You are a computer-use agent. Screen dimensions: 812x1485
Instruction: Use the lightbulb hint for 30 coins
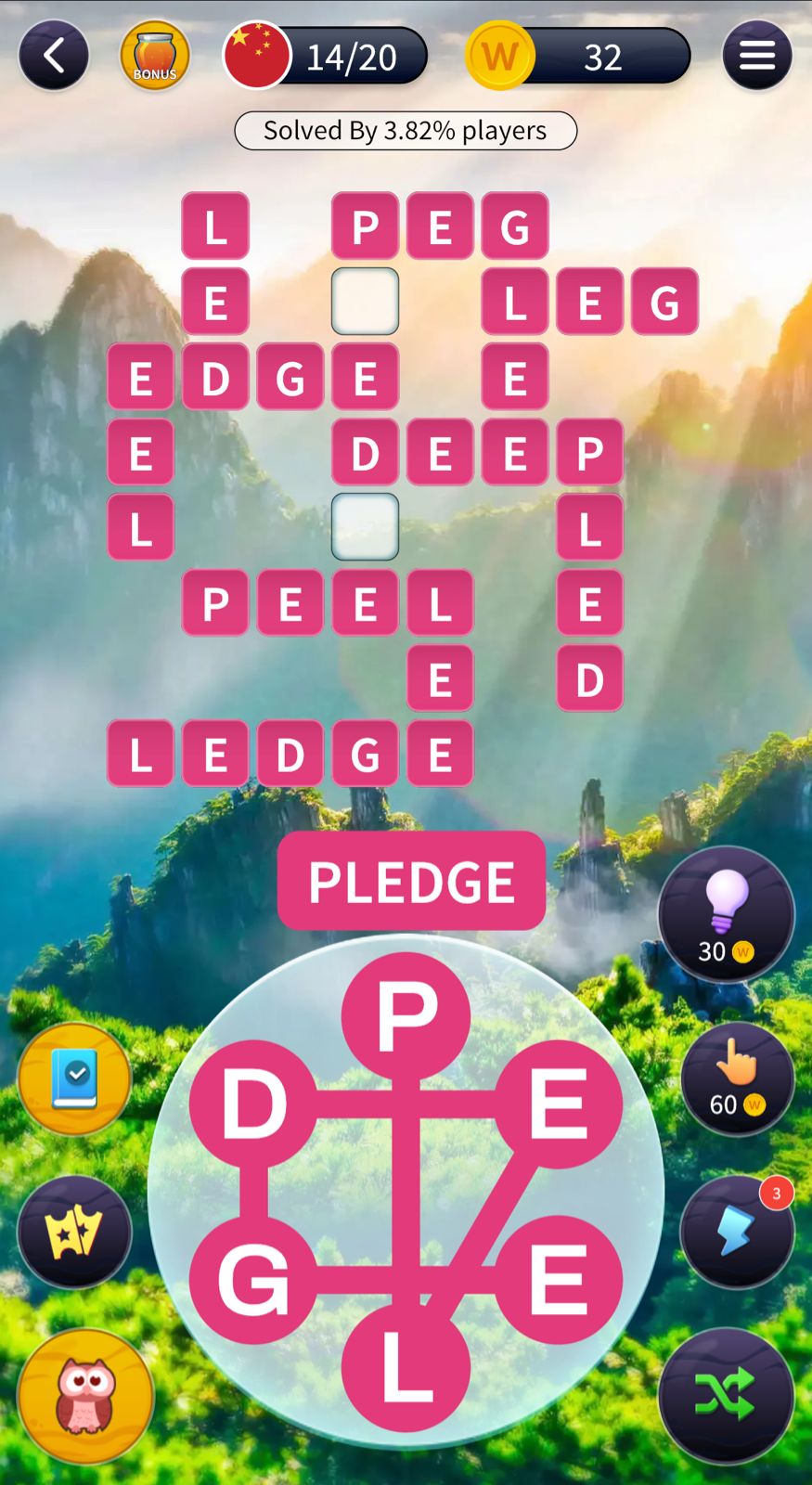click(x=726, y=914)
